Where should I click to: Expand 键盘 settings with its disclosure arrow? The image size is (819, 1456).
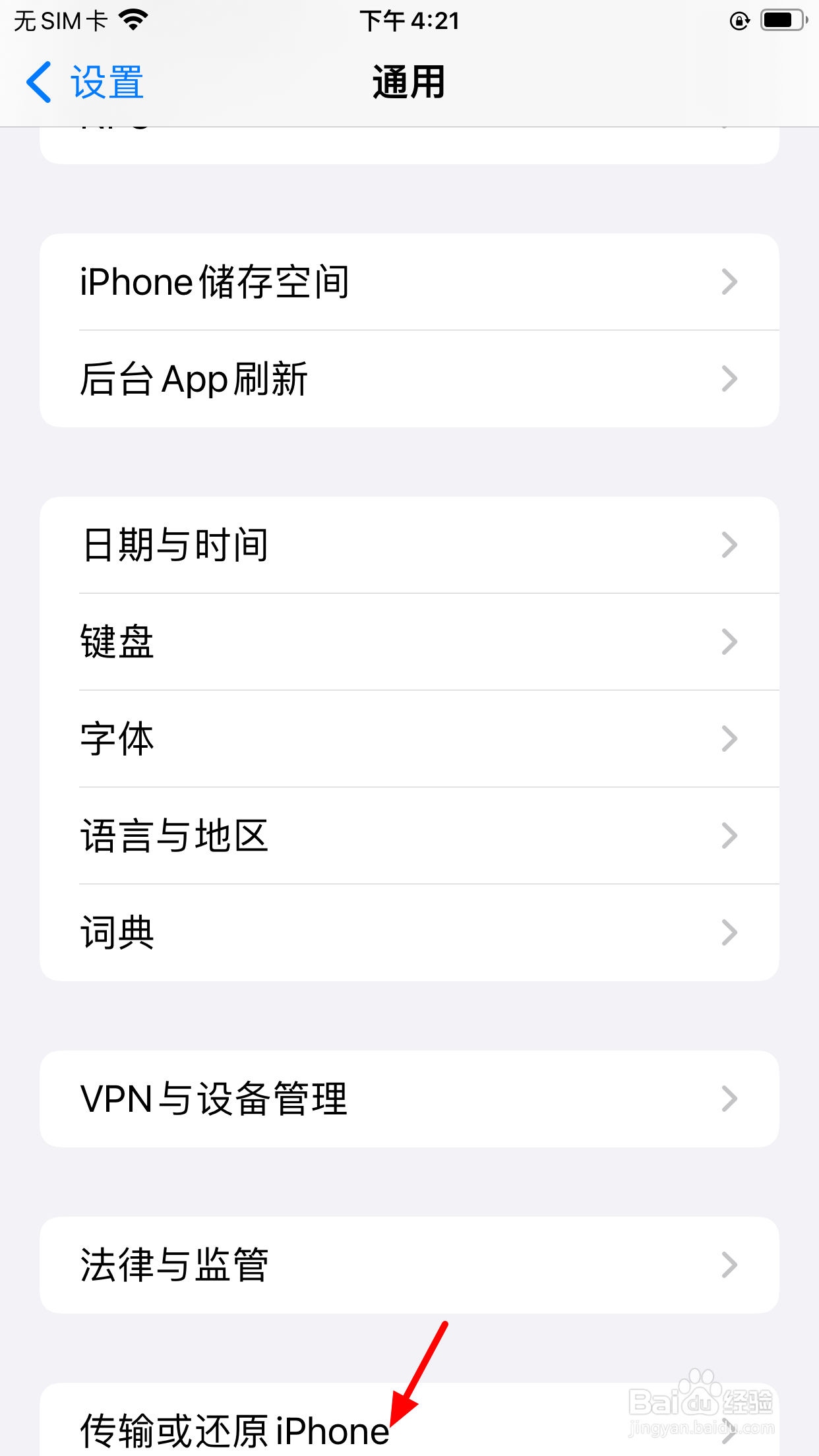[728, 640]
